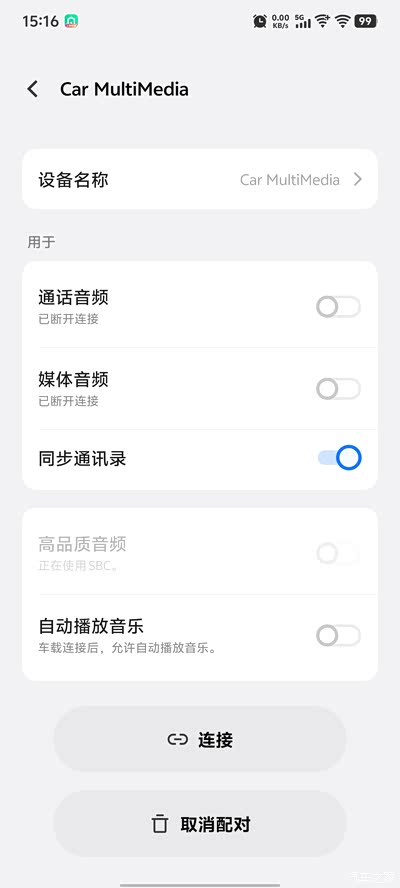Image resolution: width=400 pixels, height=888 pixels.
Task: Disable the 同步通讯录 switch
Action: 339,458
